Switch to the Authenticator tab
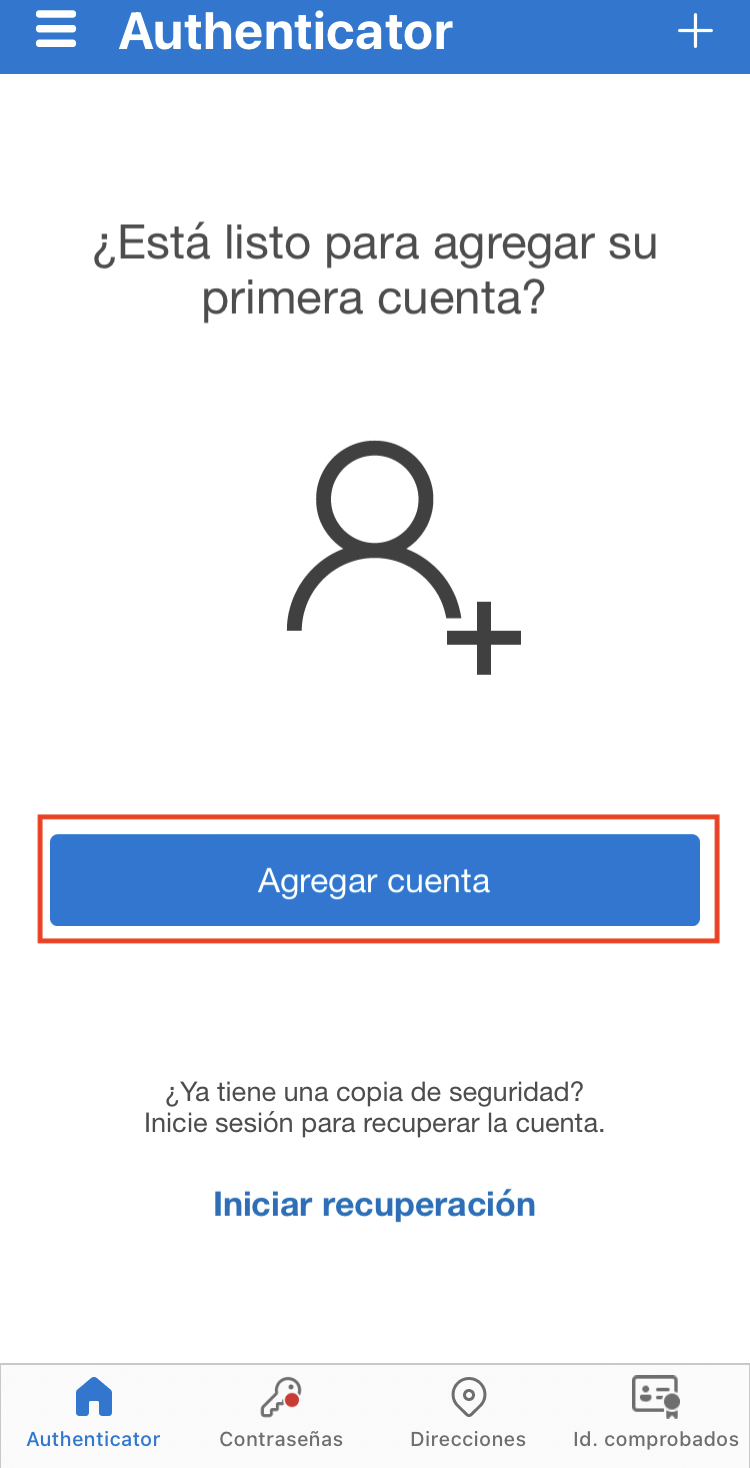Screen dimensions: 750x1468 (94, 1414)
